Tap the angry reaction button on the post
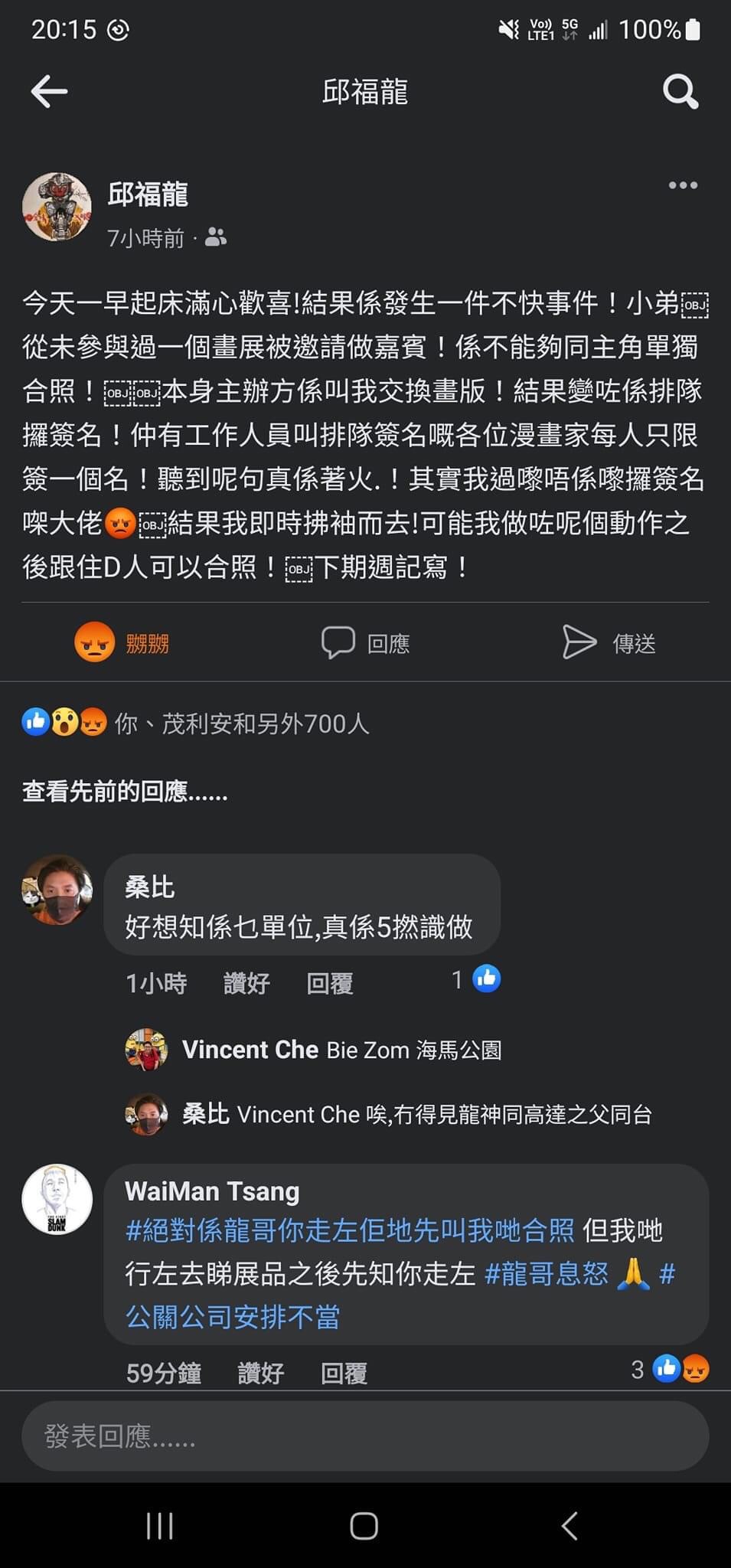This screenshot has height=1568, width=731. [122, 643]
